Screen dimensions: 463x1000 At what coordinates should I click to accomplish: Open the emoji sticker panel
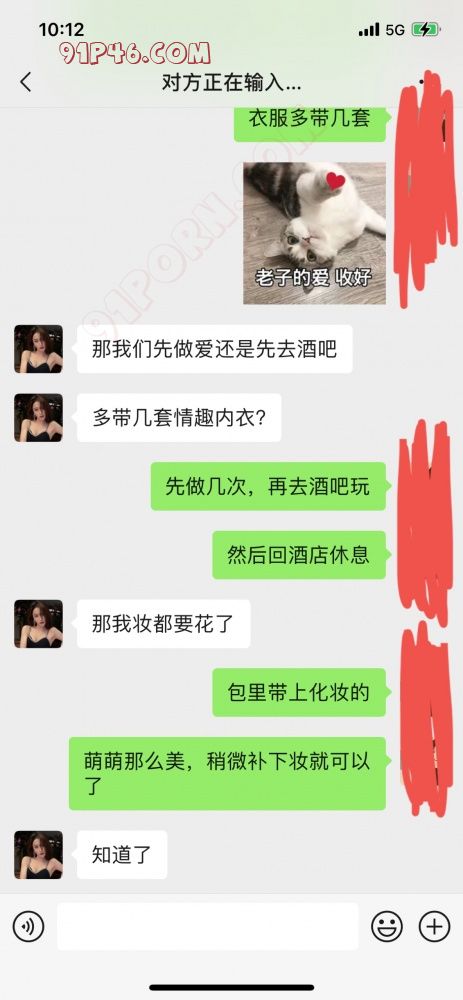(x=387, y=927)
